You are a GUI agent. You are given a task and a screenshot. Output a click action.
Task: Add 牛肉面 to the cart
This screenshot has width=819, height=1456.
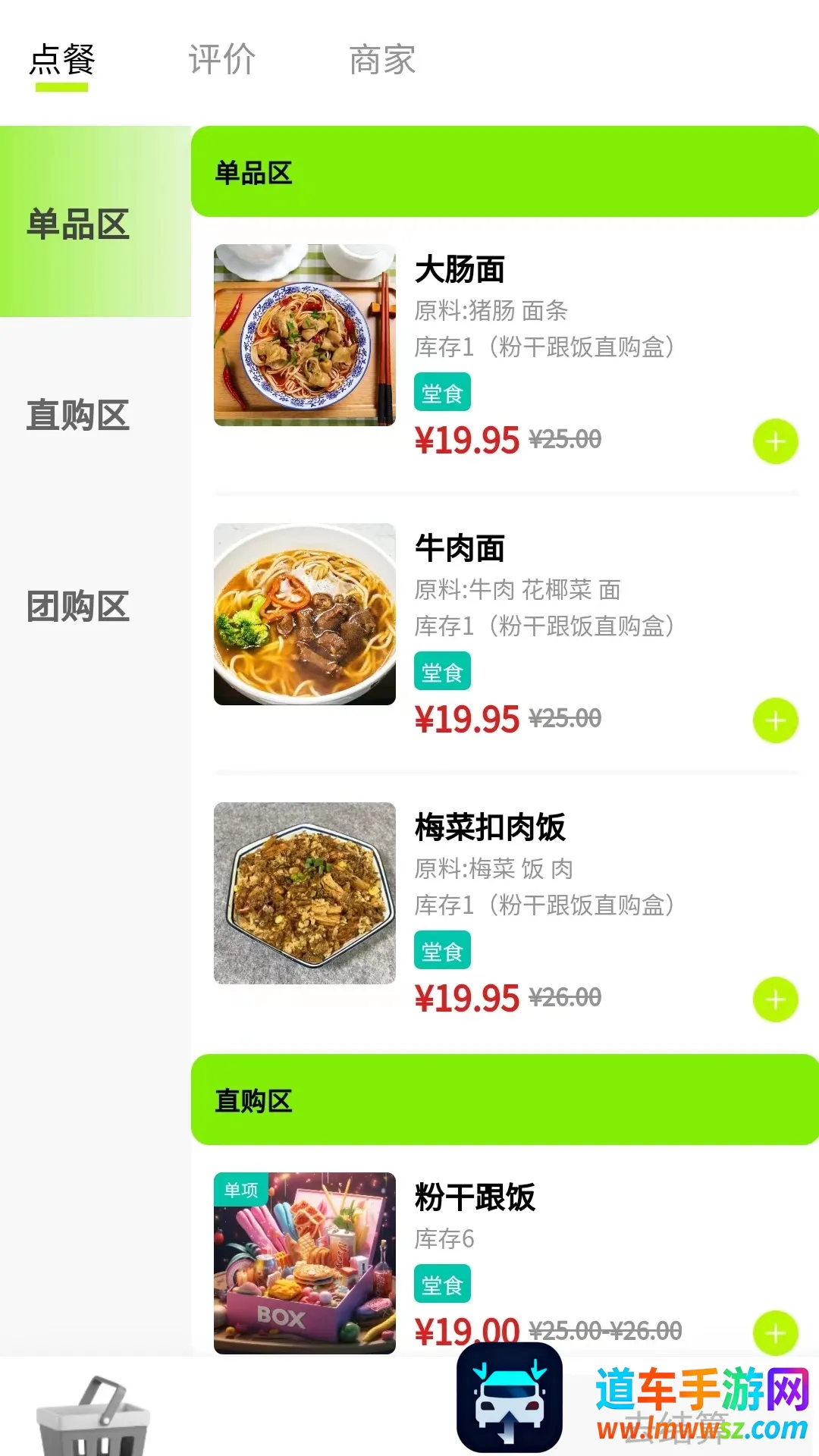pyautogui.click(x=775, y=720)
